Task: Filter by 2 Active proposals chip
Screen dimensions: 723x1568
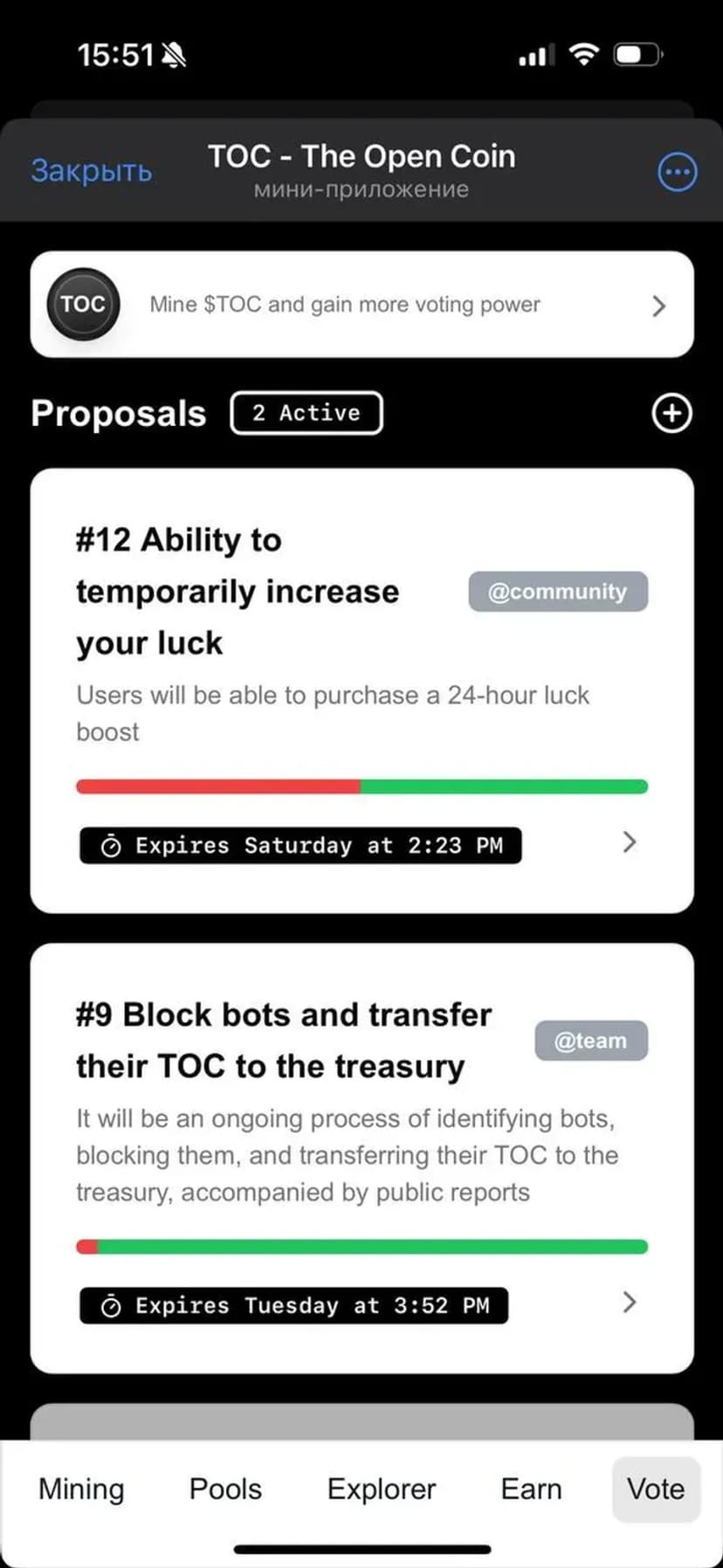Action: [306, 413]
